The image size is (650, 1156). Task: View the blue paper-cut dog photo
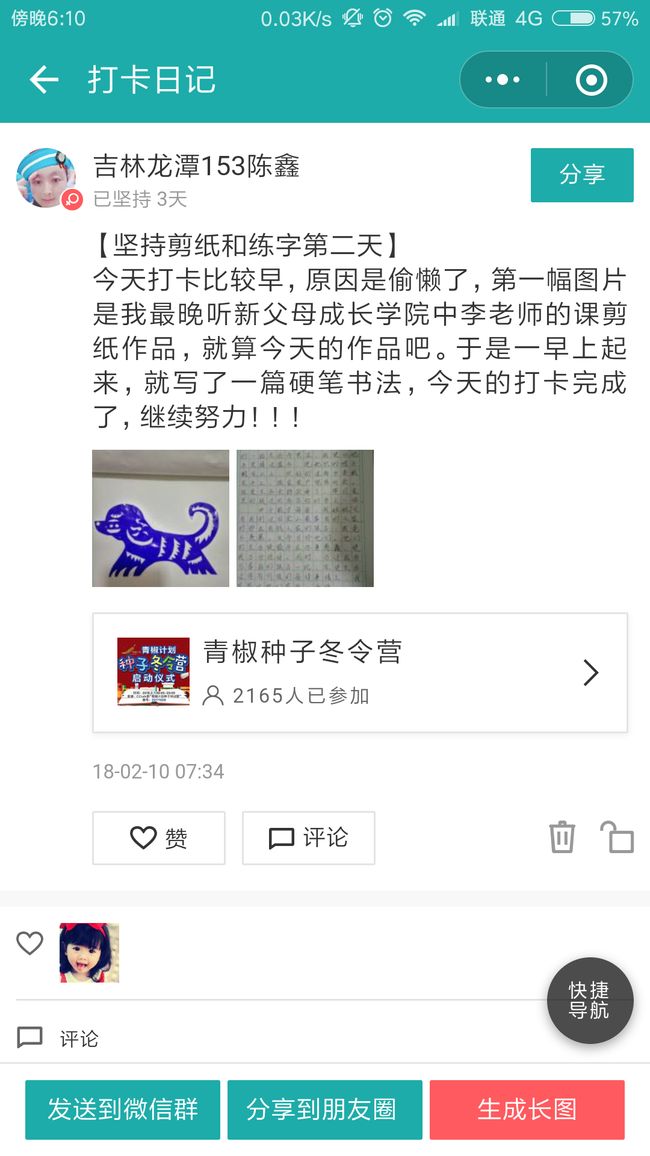click(161, 518)
